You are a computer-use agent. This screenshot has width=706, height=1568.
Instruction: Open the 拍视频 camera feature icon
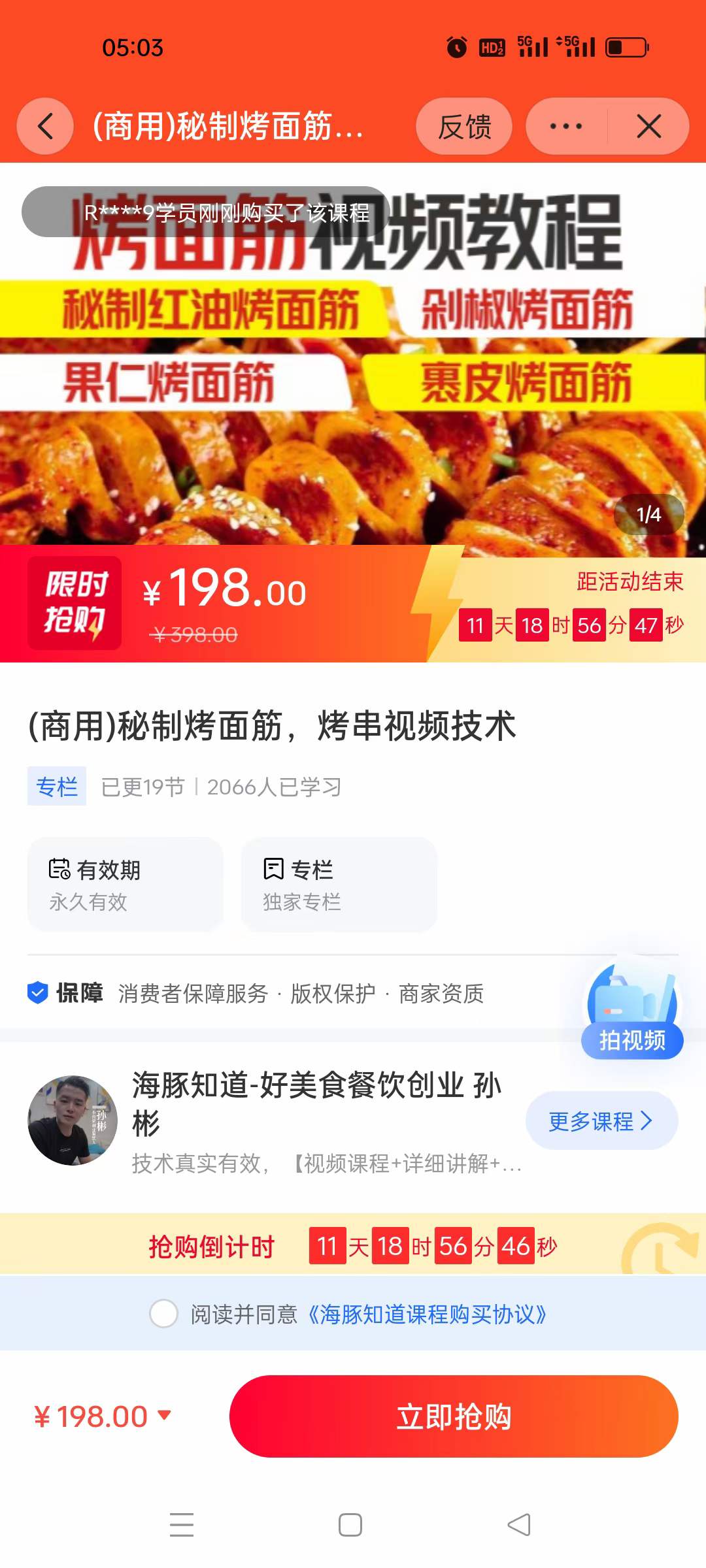pyautogui.click(x=631, y=1009)
